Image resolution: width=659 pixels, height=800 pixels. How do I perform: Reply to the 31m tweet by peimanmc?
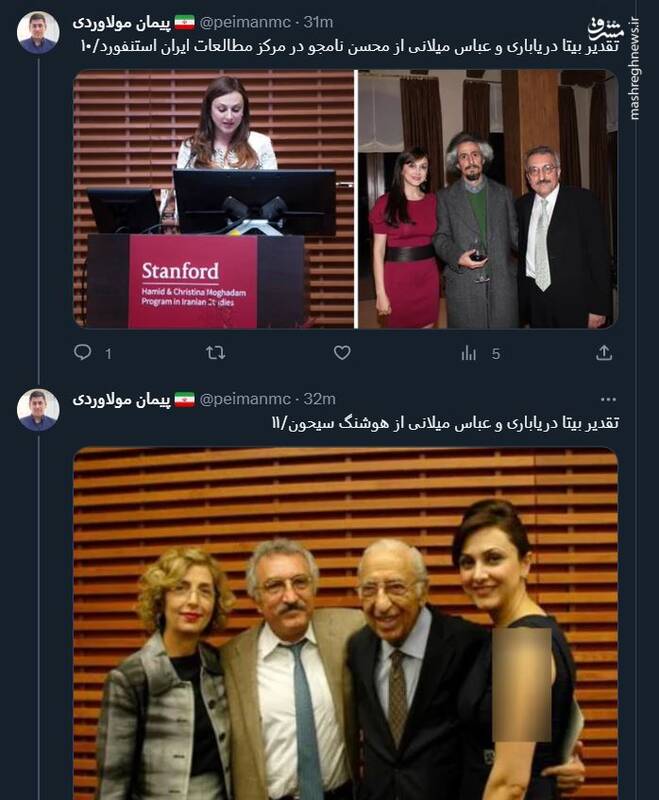(83, 353)
